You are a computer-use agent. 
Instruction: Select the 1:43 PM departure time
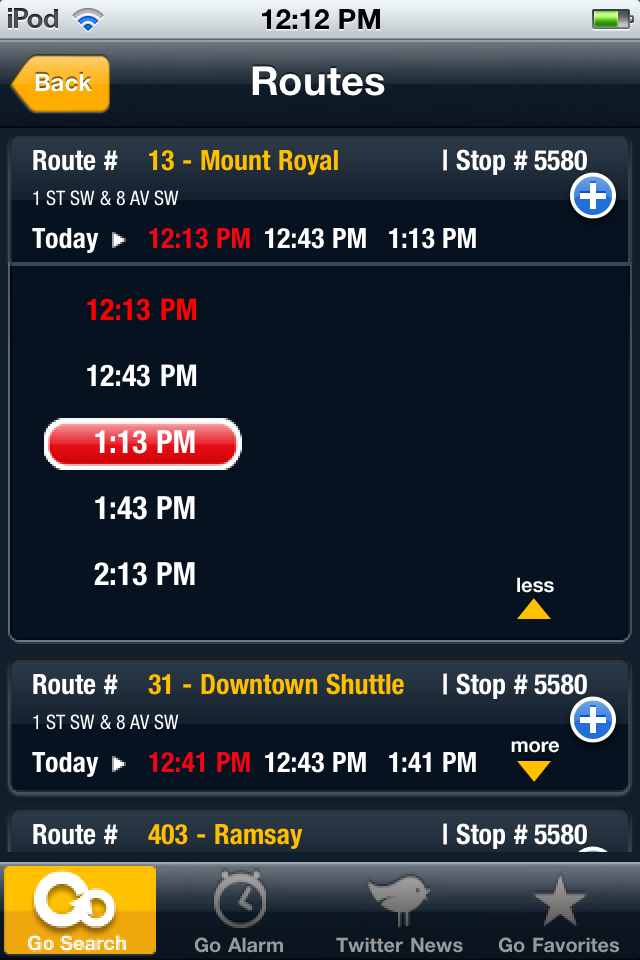pos(144,508)
